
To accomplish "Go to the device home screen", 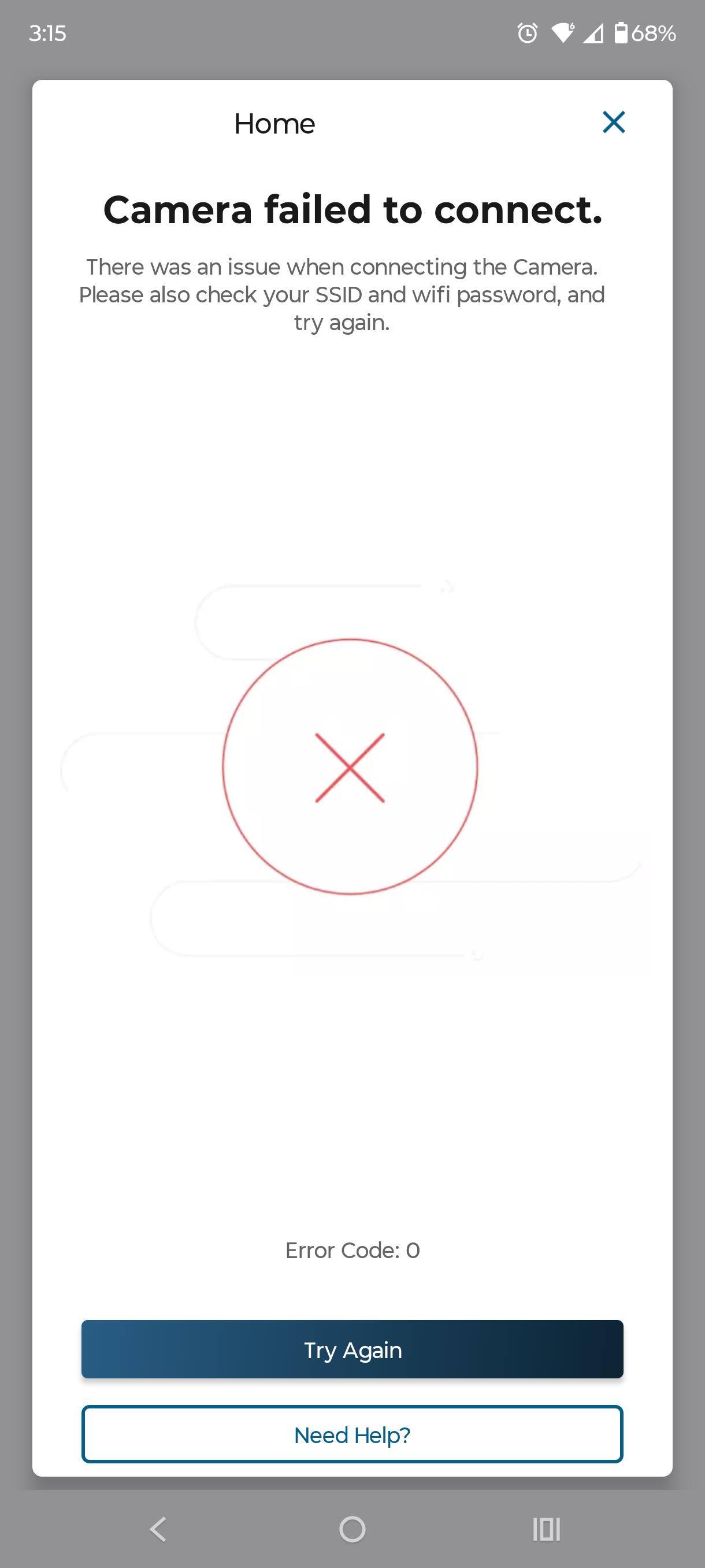I will click(352, 1529).
